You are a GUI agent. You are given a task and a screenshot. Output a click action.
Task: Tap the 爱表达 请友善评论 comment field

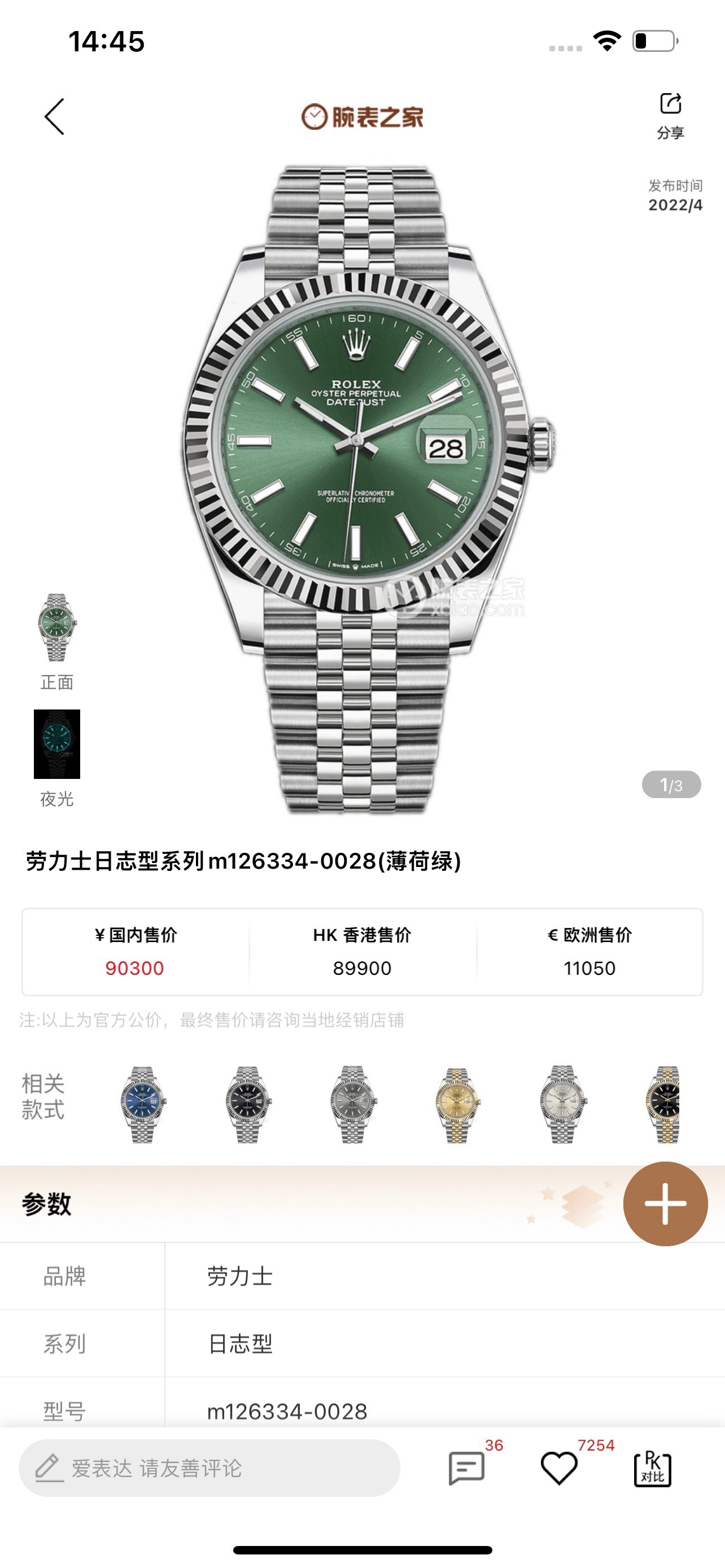(x=209, y=1468)
